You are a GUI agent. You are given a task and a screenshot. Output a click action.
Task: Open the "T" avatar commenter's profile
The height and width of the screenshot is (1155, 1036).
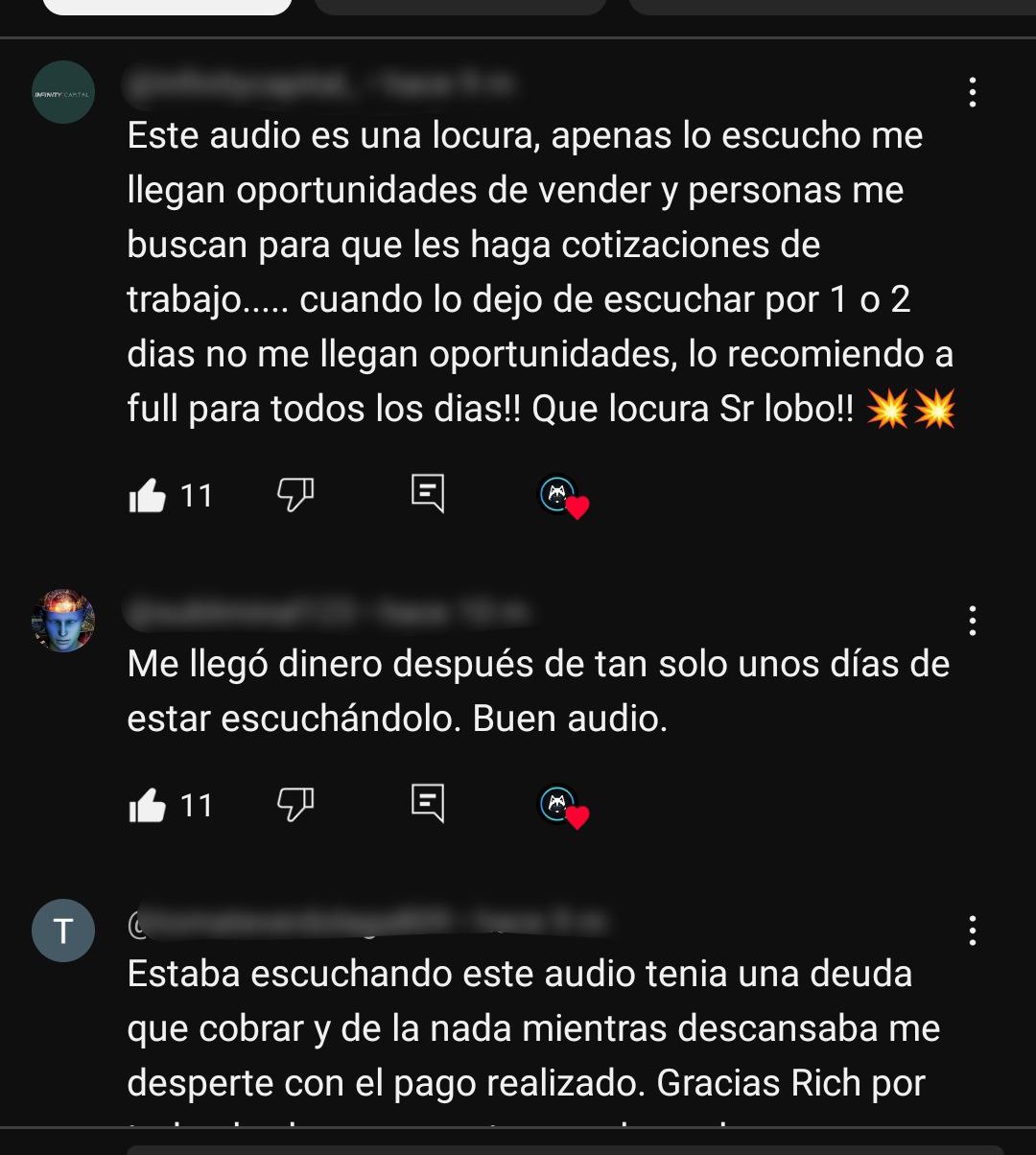(63, 931)
